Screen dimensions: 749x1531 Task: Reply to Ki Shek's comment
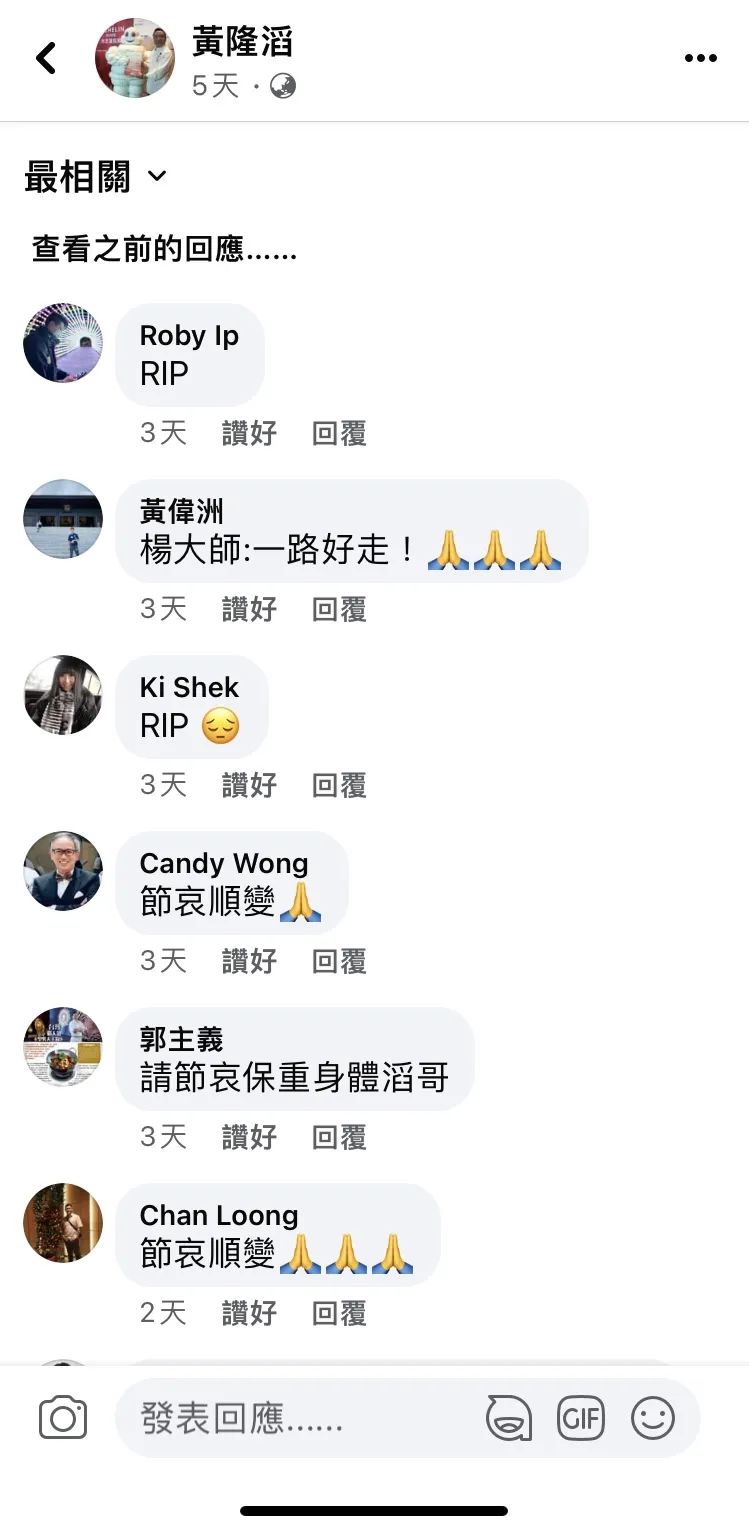click(339, 785)
